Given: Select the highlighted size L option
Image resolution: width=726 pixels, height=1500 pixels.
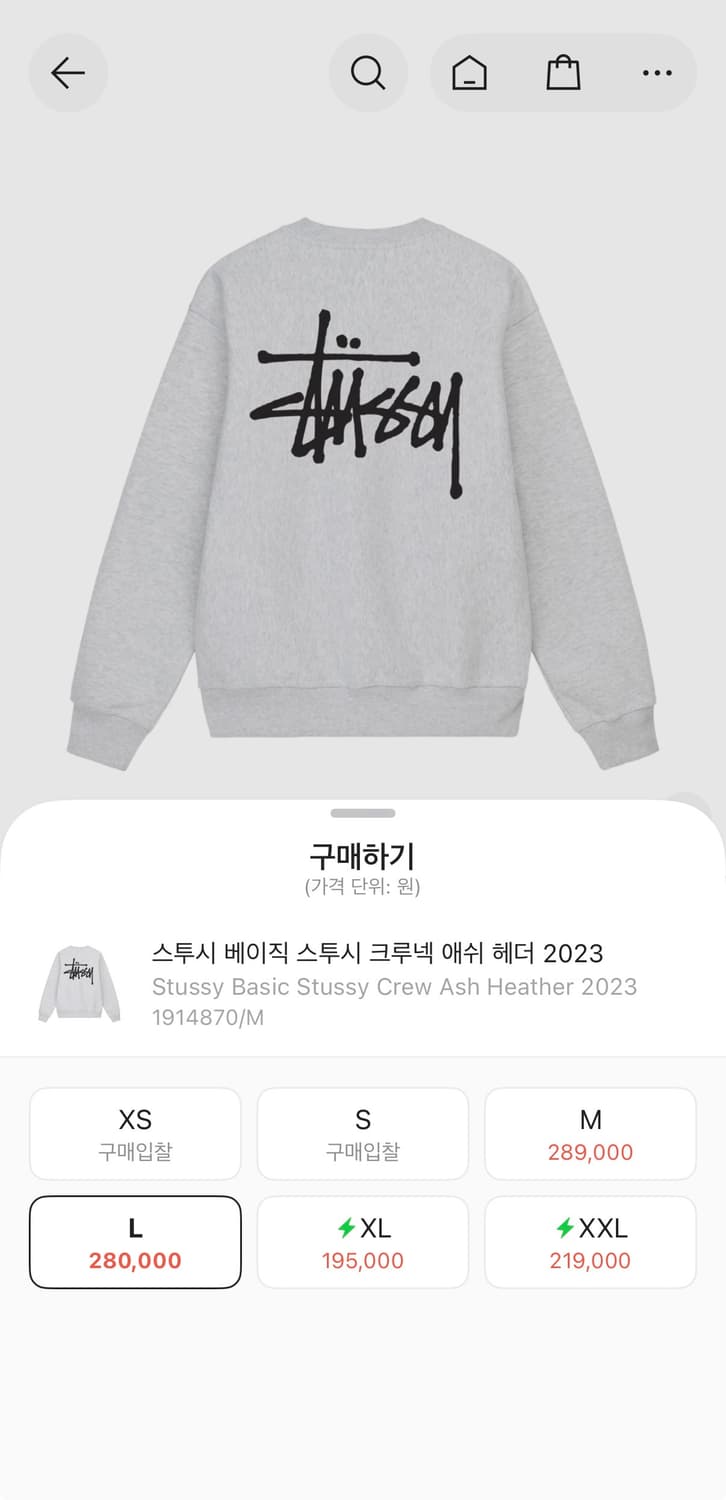Looking at the screenshot, I should [135, 1242].
